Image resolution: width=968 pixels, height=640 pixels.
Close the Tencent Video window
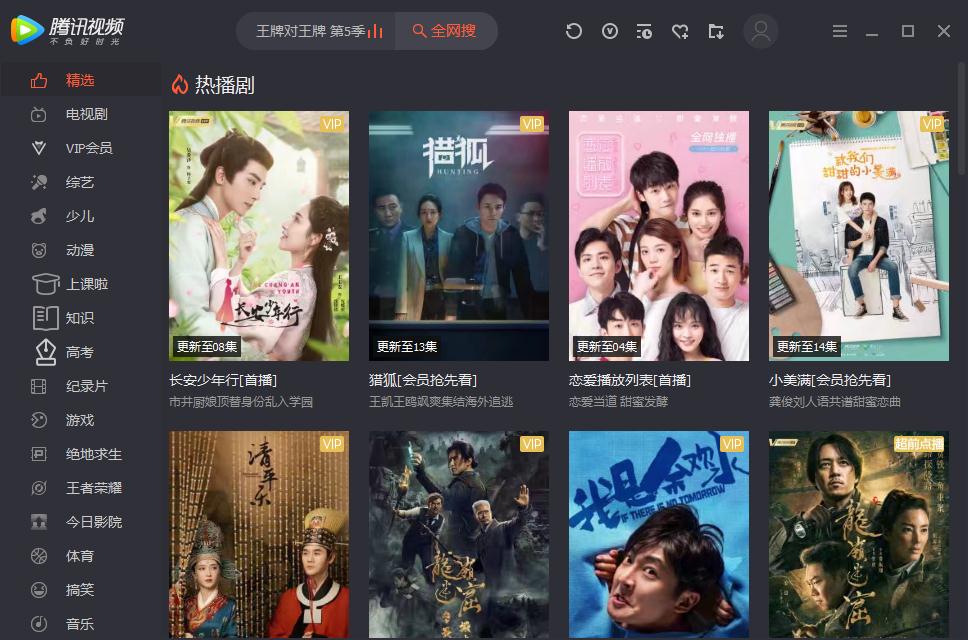tap(943, 31)
